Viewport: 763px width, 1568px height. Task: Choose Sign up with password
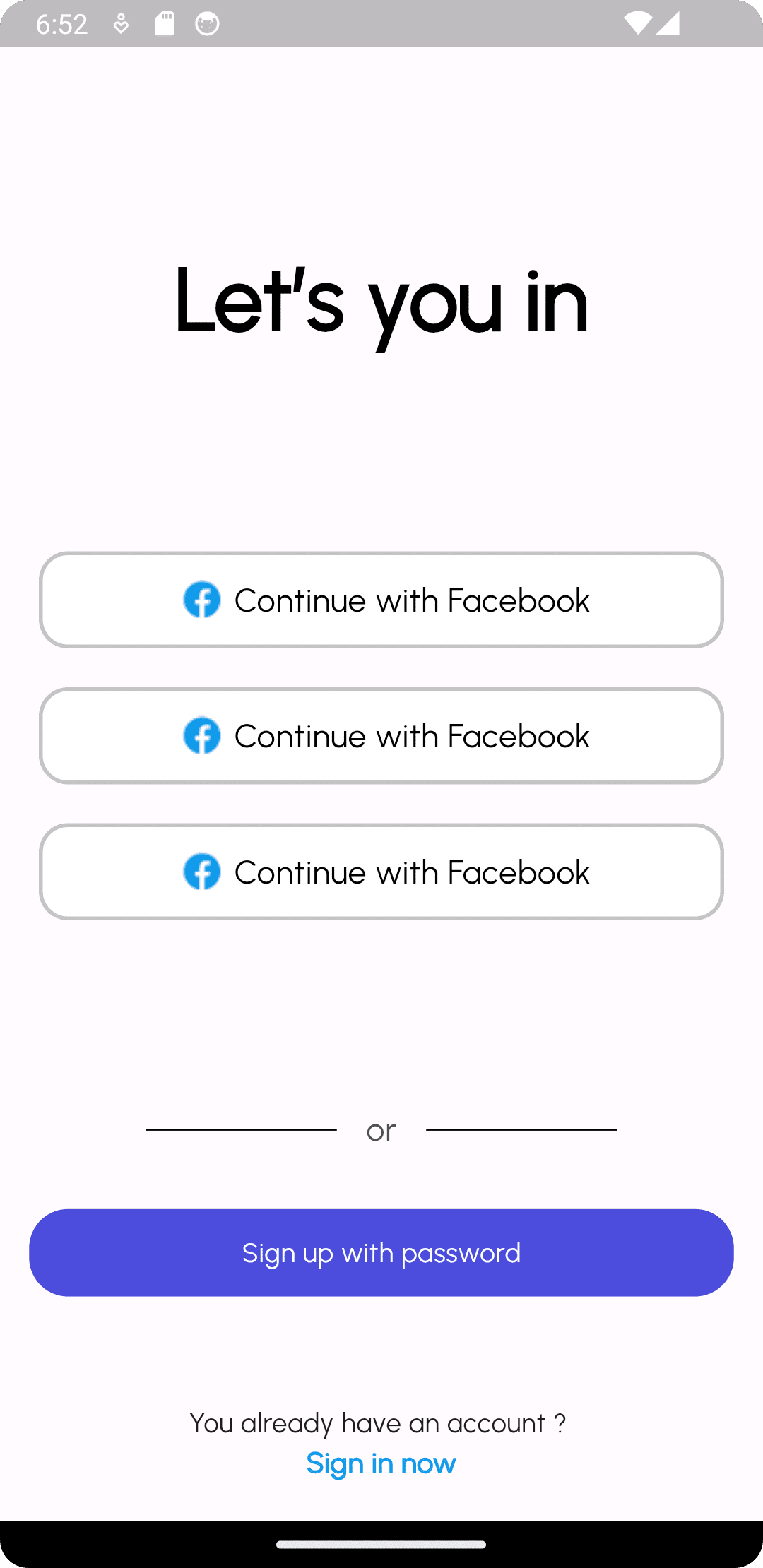coord(381,1252)
